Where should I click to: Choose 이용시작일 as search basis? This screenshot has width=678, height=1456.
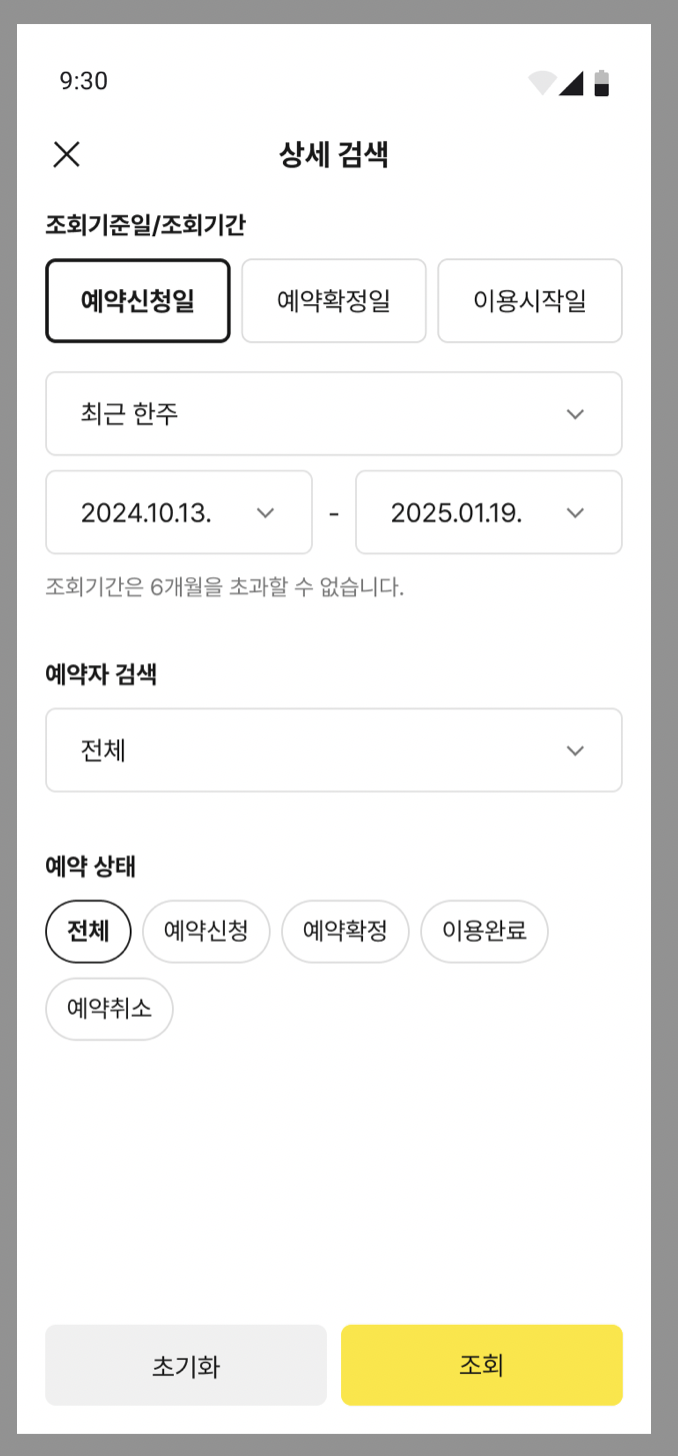(530, 301)
